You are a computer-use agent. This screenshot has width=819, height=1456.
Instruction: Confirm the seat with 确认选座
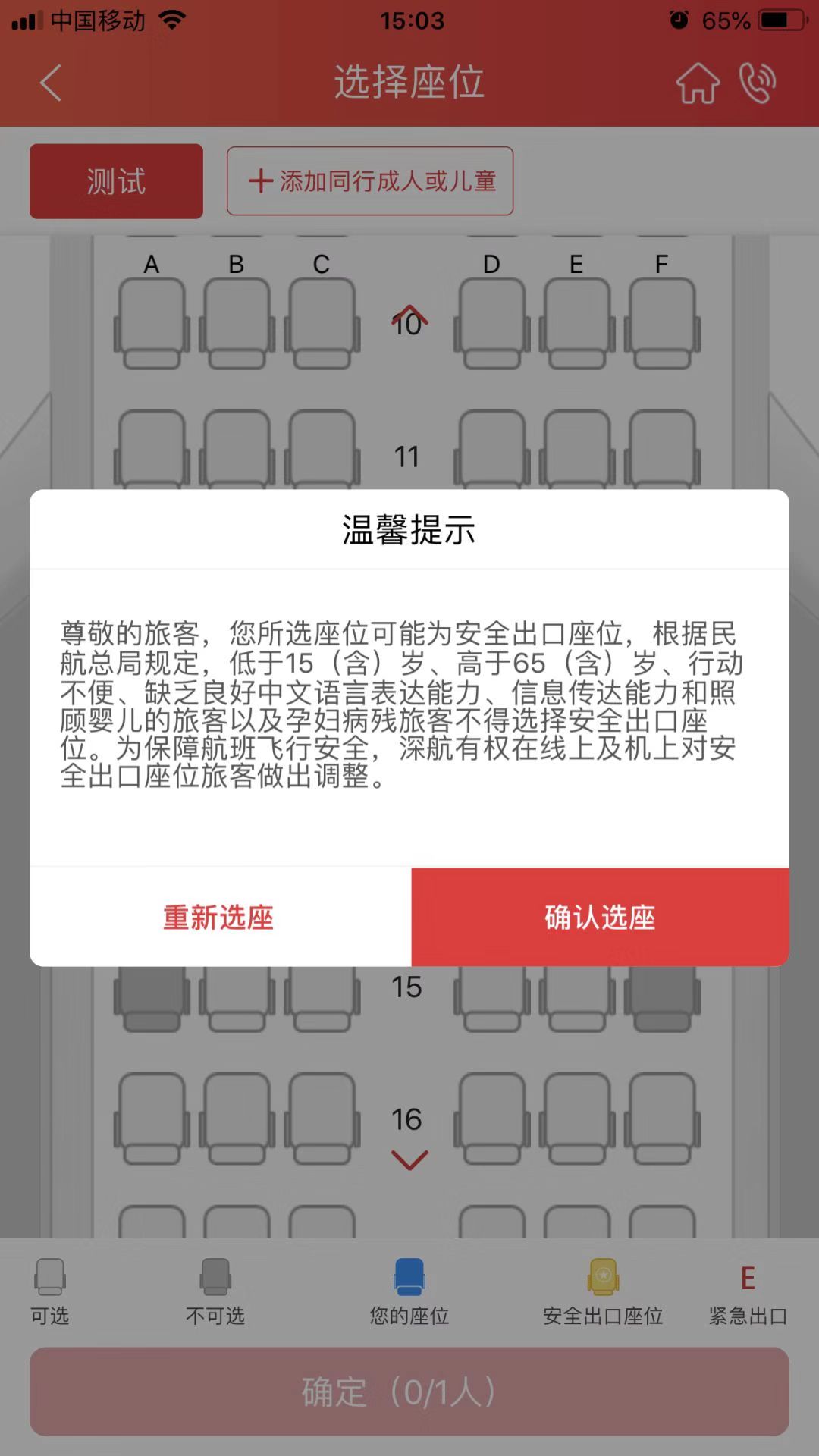point(600,917)
